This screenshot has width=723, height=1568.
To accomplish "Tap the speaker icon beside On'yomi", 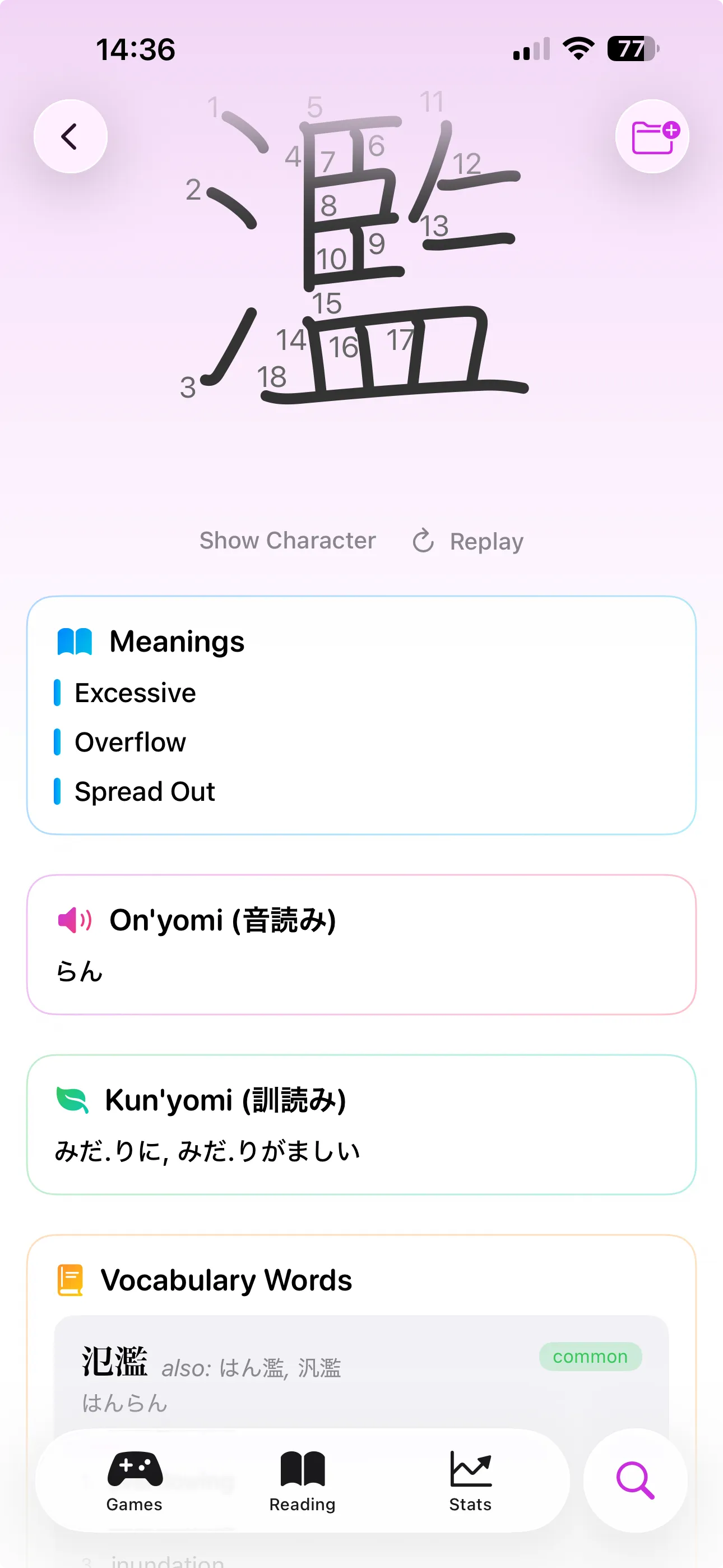I will pos(73,921).
